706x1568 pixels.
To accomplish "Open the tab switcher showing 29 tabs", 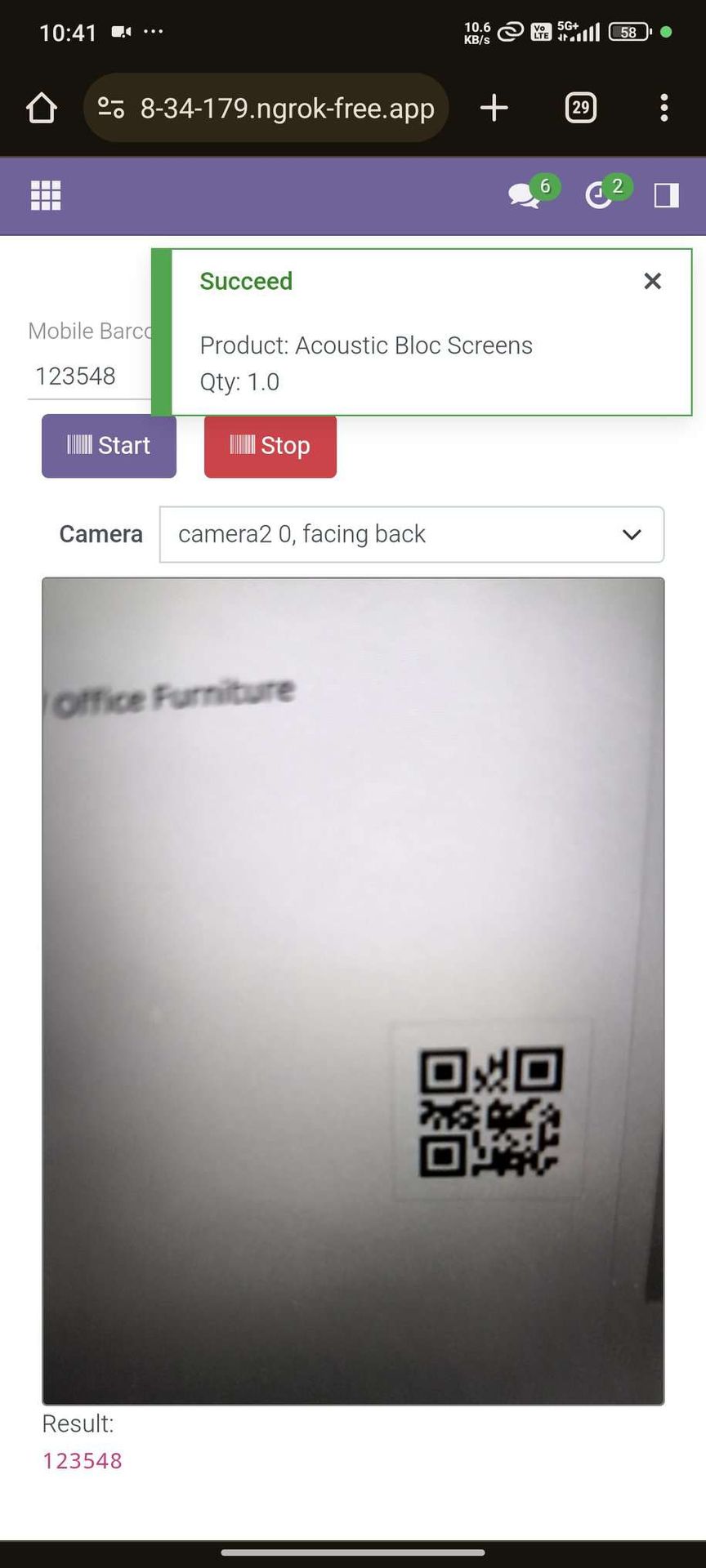I will point(580,108).
